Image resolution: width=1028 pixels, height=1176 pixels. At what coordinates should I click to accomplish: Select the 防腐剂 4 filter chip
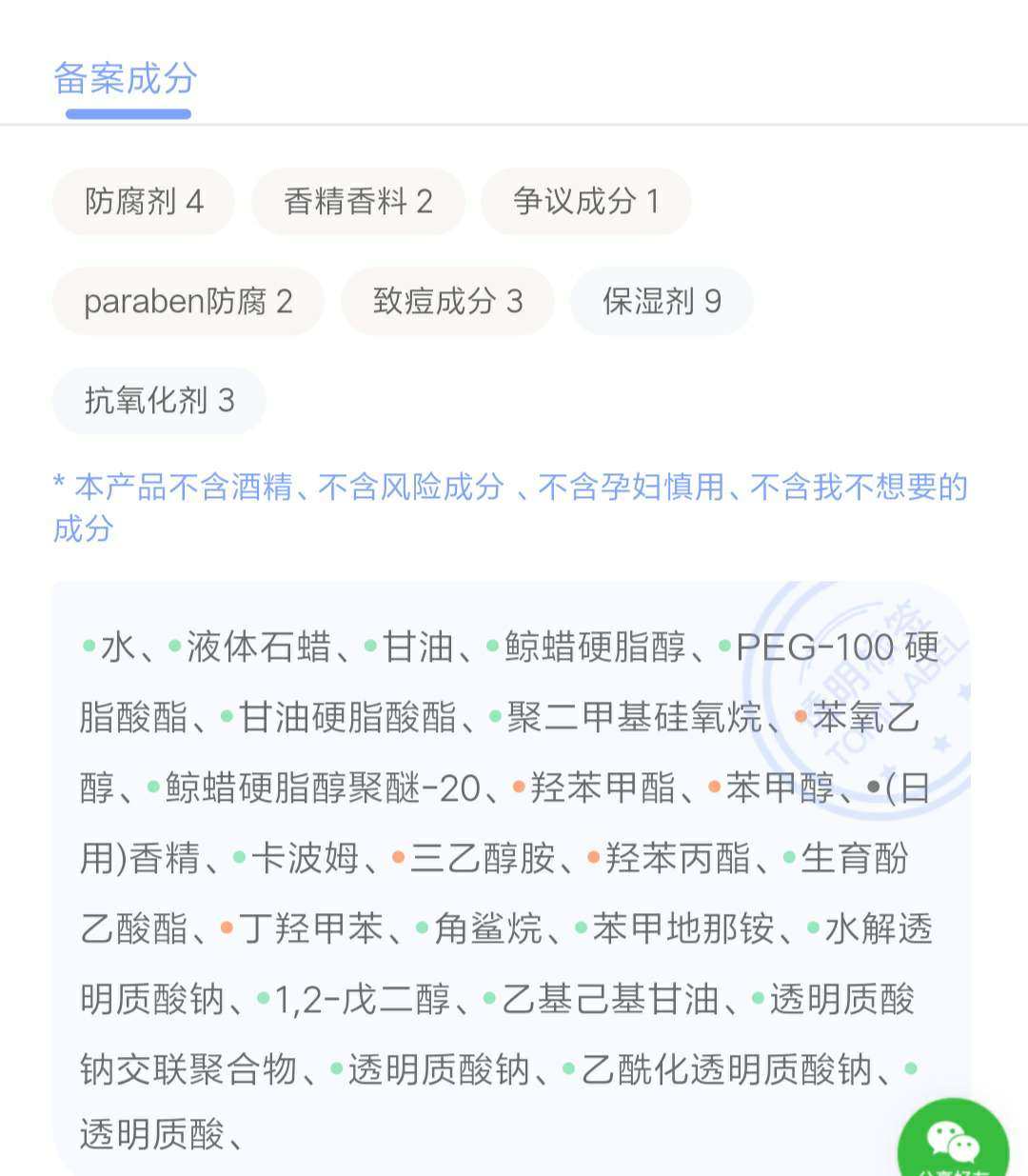[x=142, y=201]
